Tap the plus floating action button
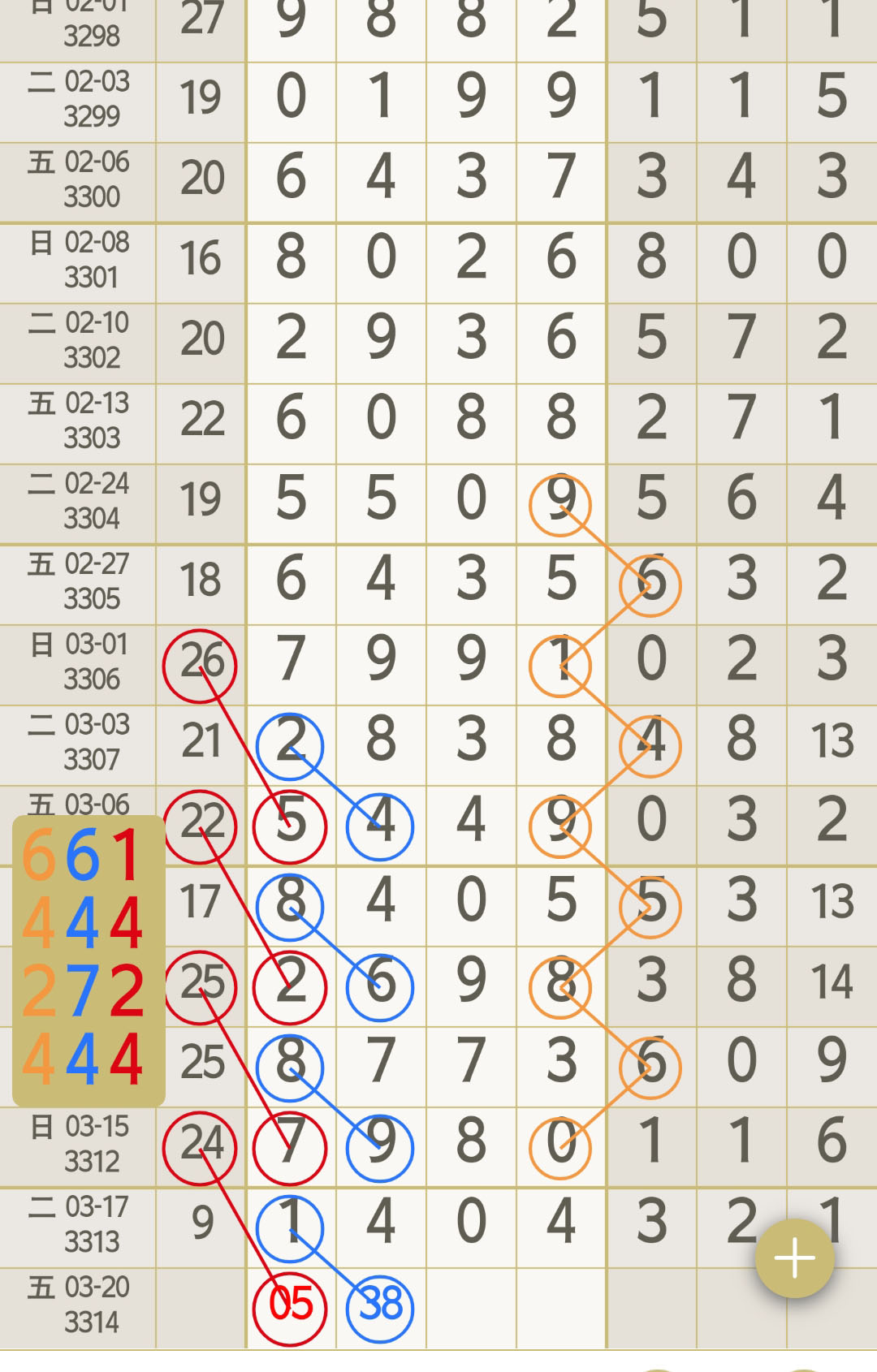The image size is (877, 1372). coord(794,1258)
